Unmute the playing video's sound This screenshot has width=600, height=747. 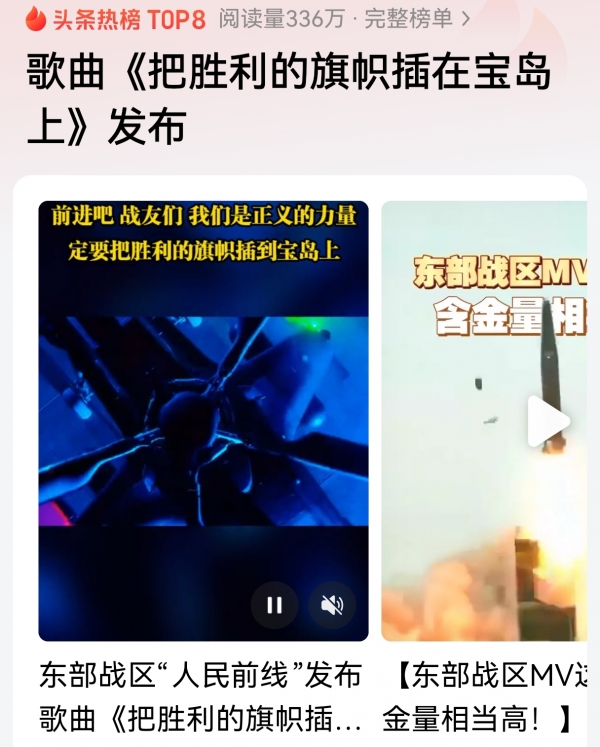(331, 604)
